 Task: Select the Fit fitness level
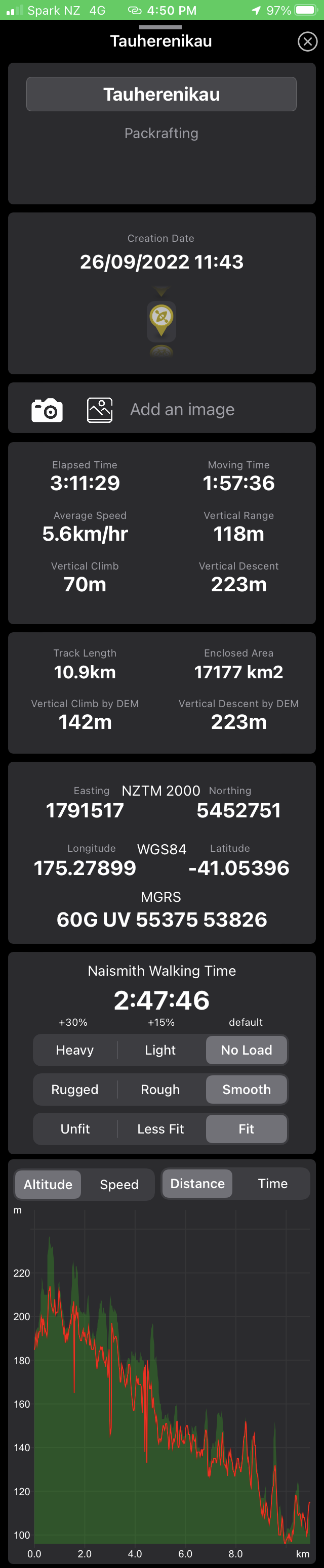[x=246, y=1129]
